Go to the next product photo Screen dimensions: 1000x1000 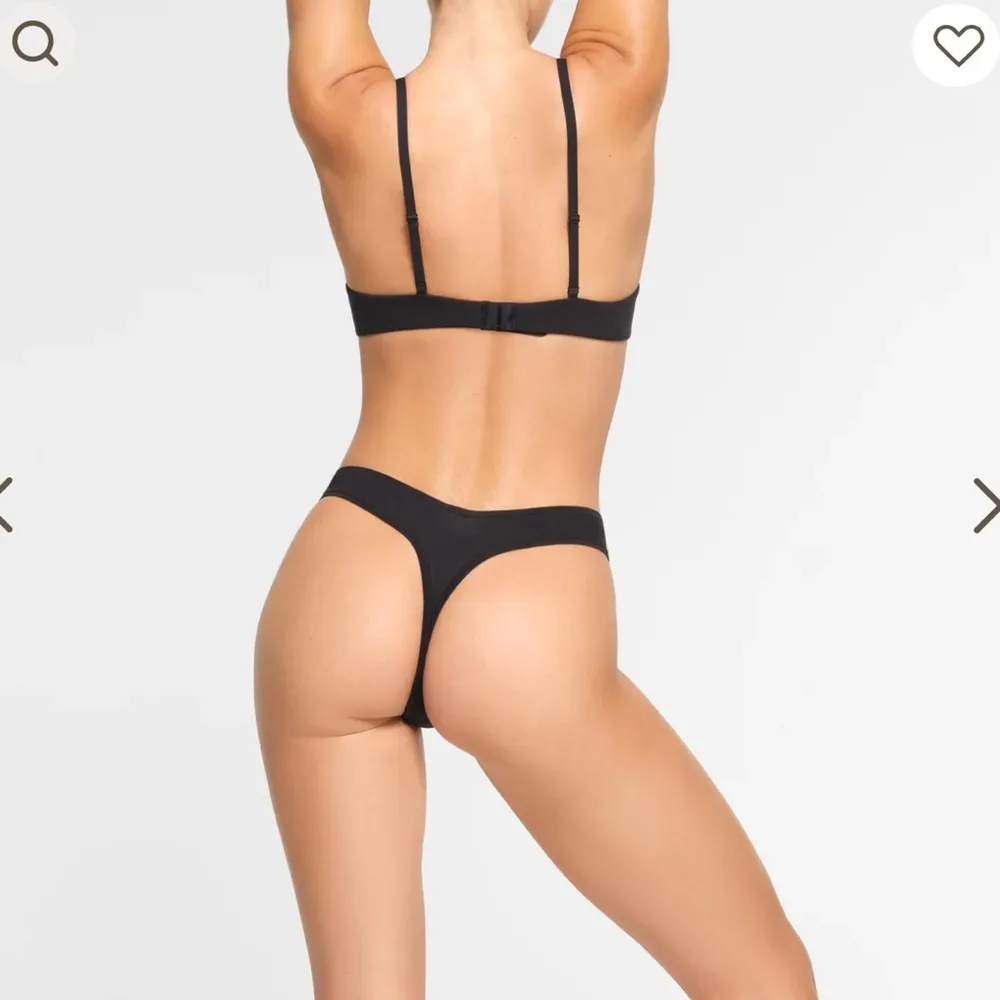(985, 505)
